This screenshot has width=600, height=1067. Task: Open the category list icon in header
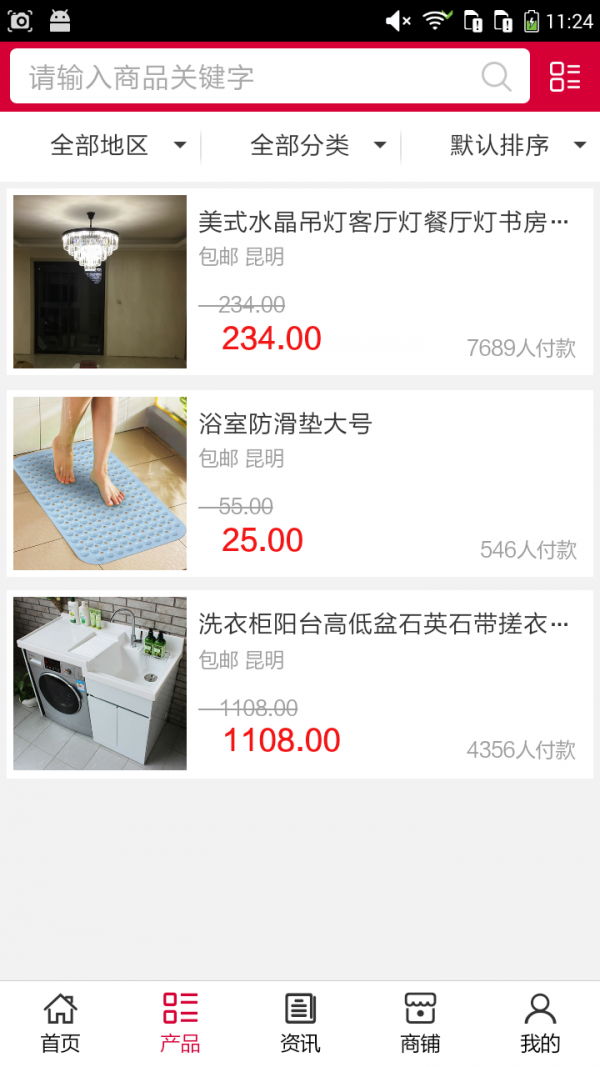[565, 77]
